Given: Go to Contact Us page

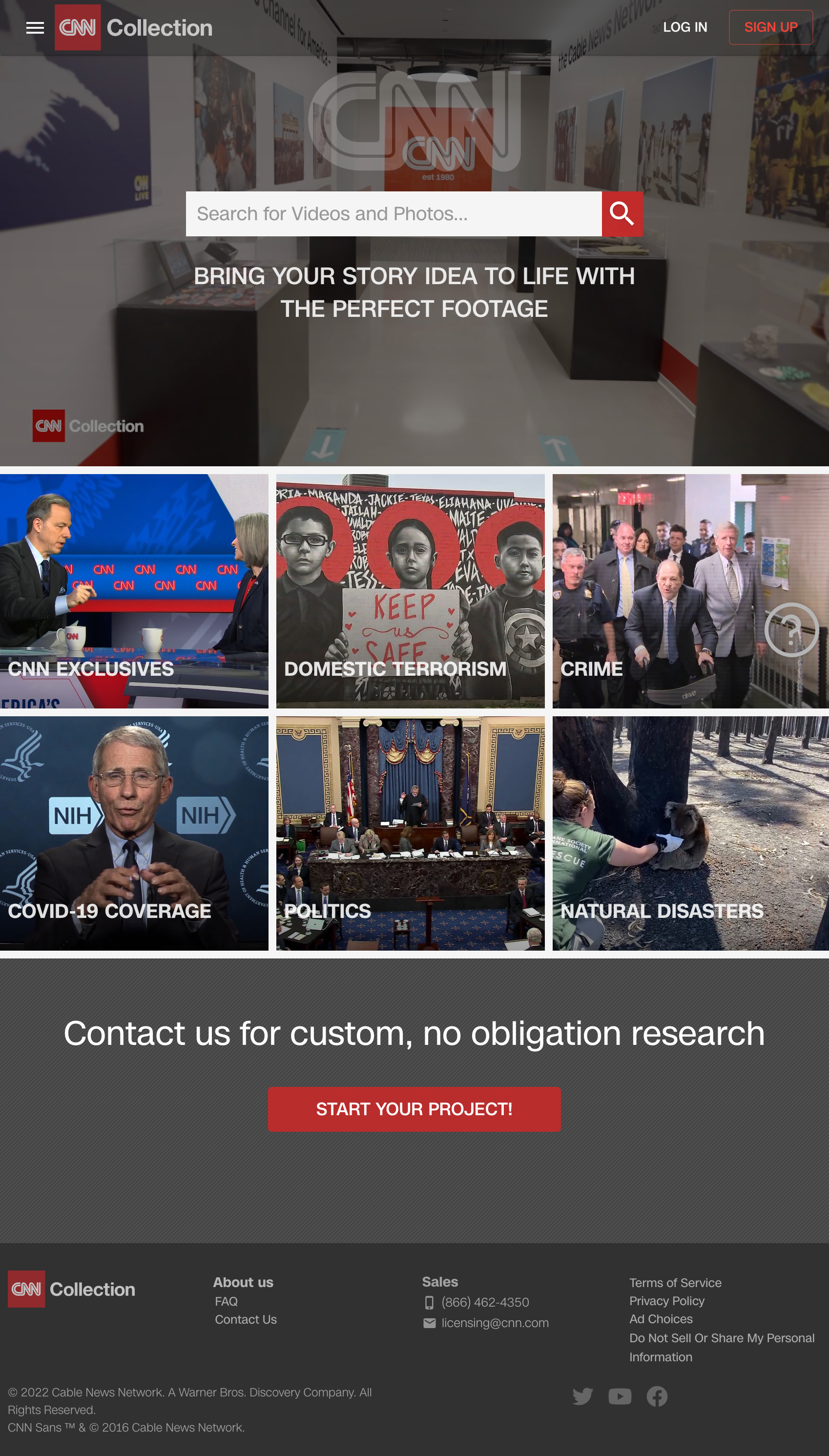Looking at the screenshot, I should pyautogui.click(x=246, y=1319).
